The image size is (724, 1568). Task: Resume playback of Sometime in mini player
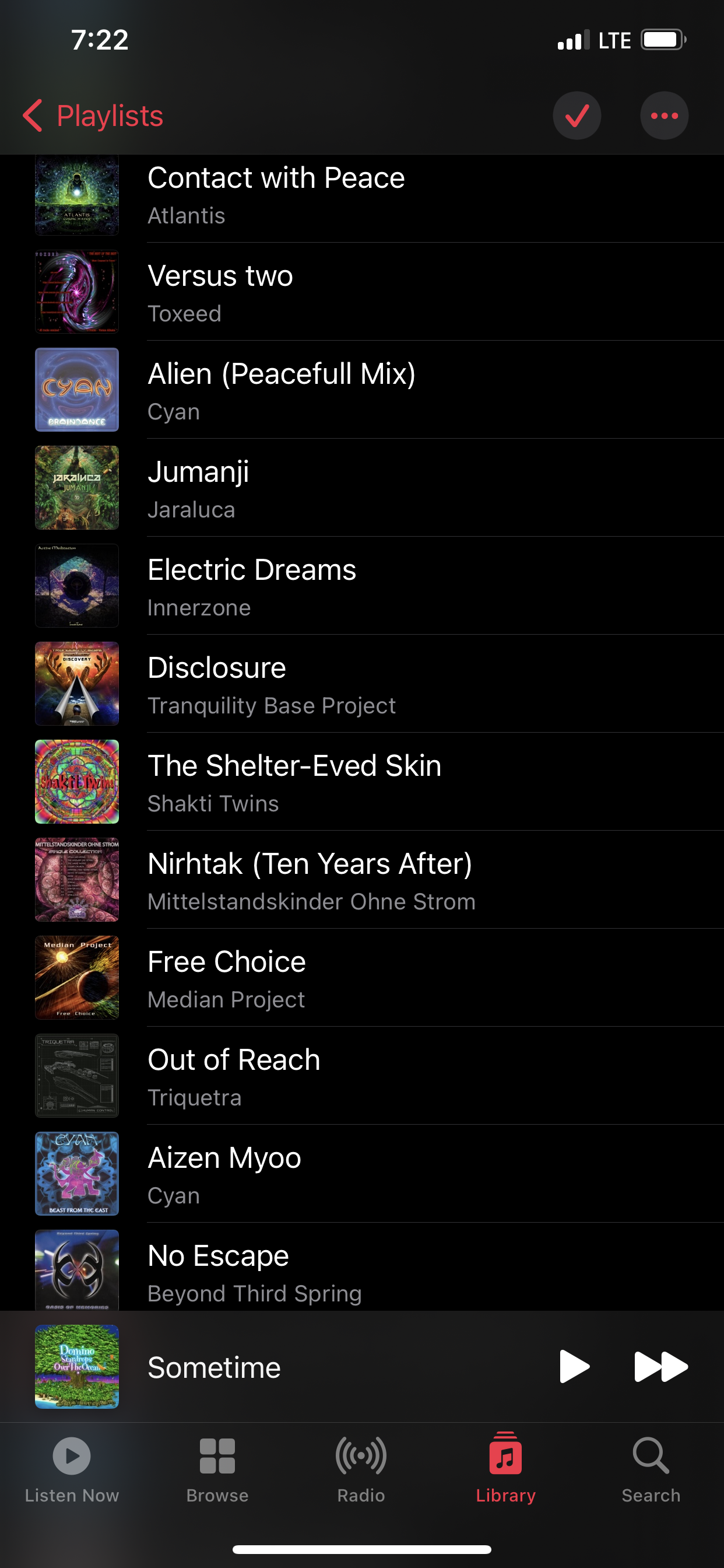[x=574, y=1367]
